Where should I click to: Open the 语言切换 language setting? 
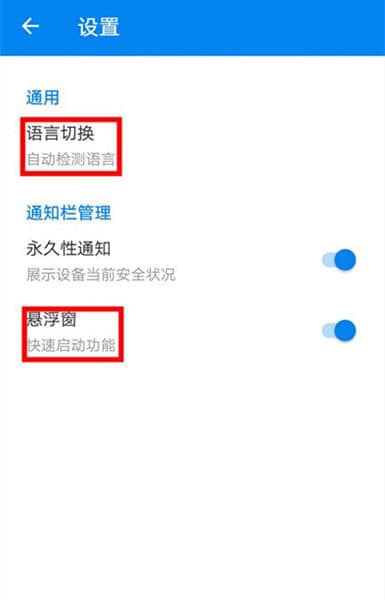click(x=192, y=146)
